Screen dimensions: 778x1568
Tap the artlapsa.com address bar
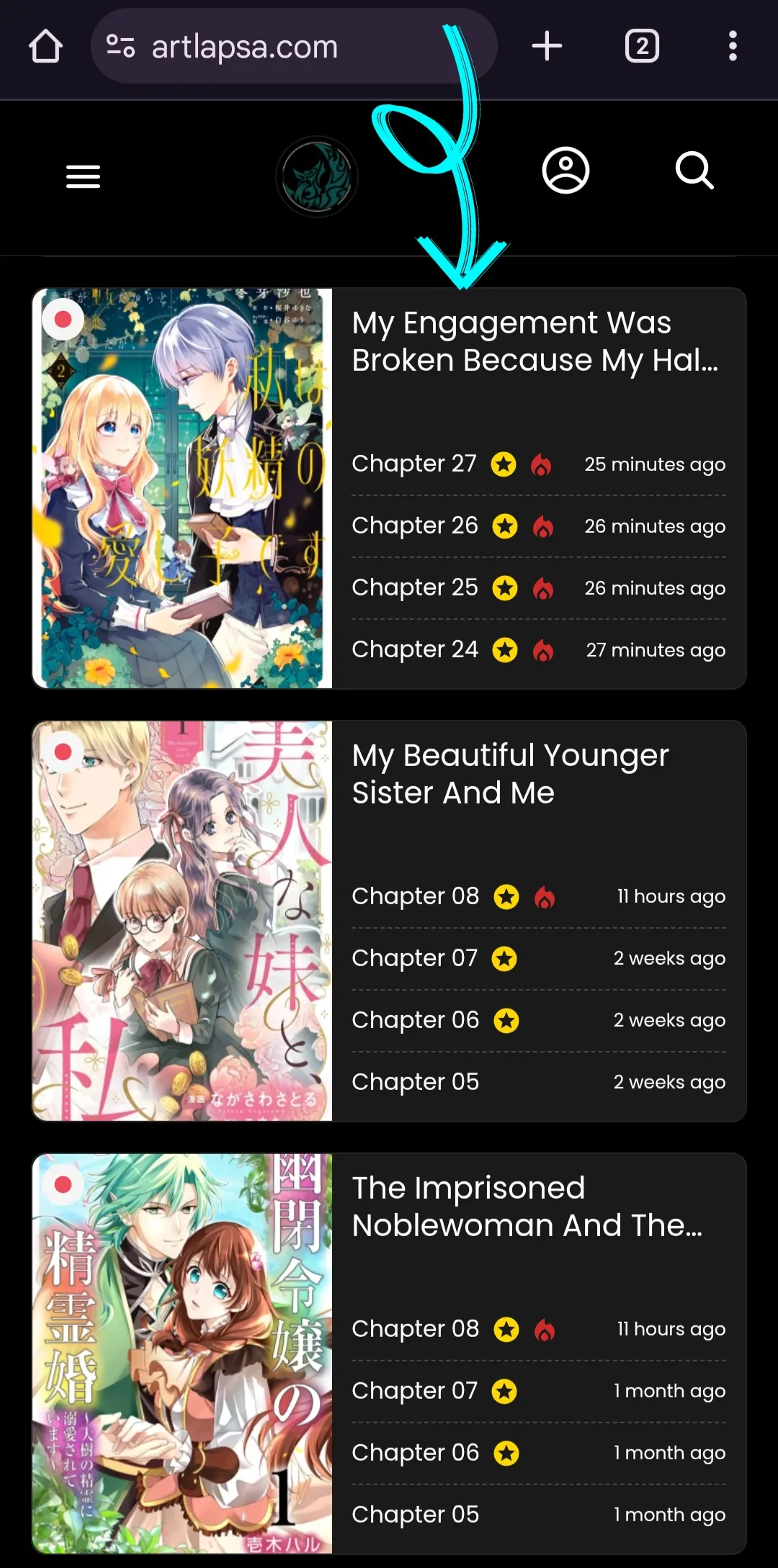click(274, 47)
